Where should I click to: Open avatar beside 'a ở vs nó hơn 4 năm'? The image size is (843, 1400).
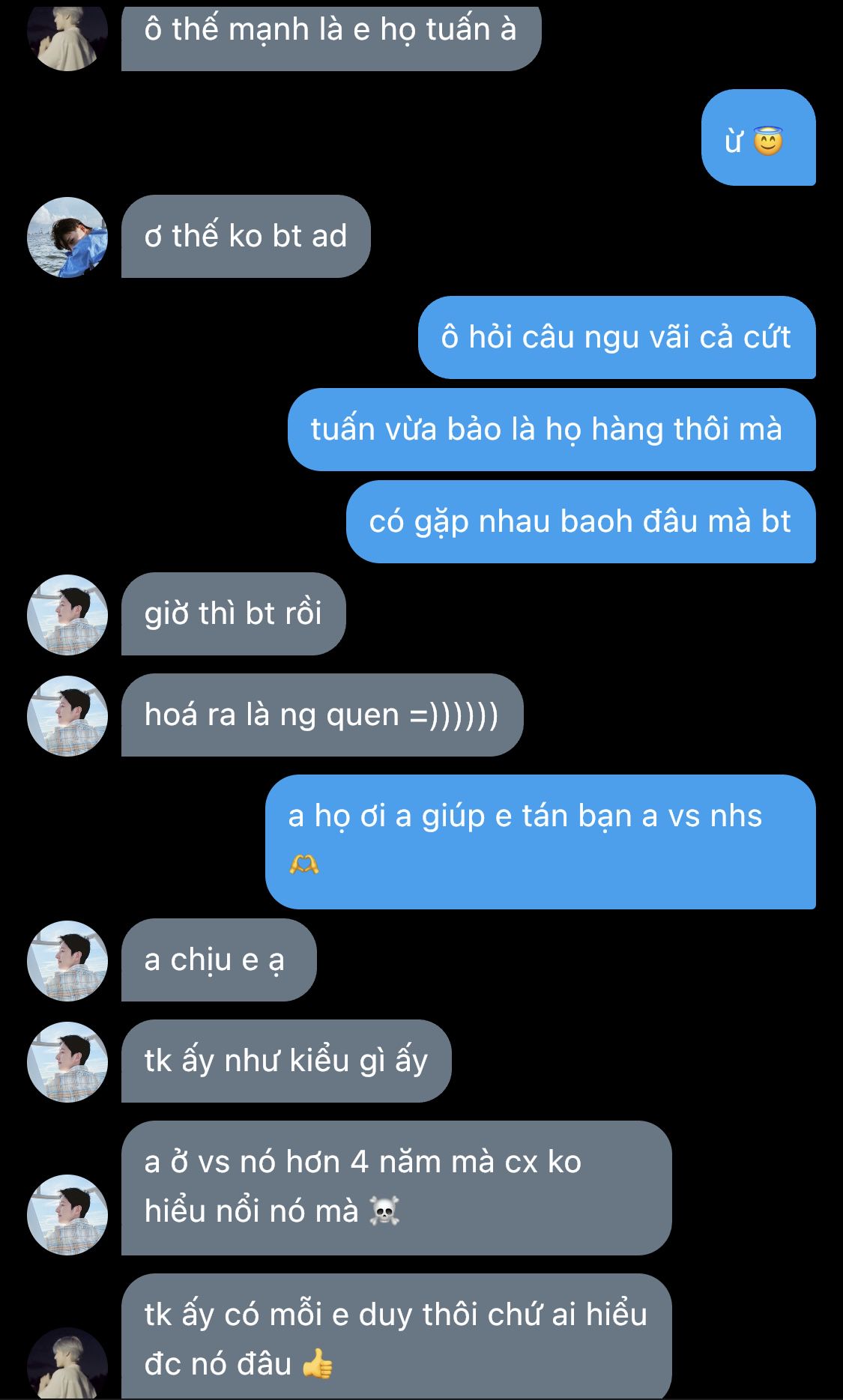[x=67, y=1214]
